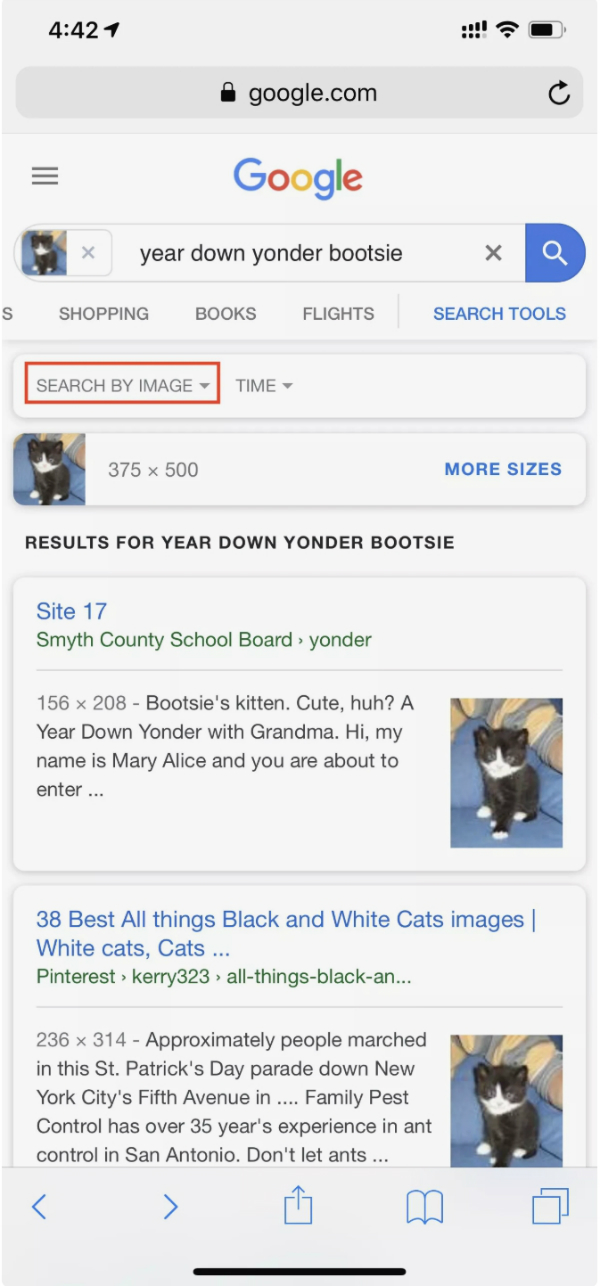View More Sizes of the image

[x=503, y=469]
